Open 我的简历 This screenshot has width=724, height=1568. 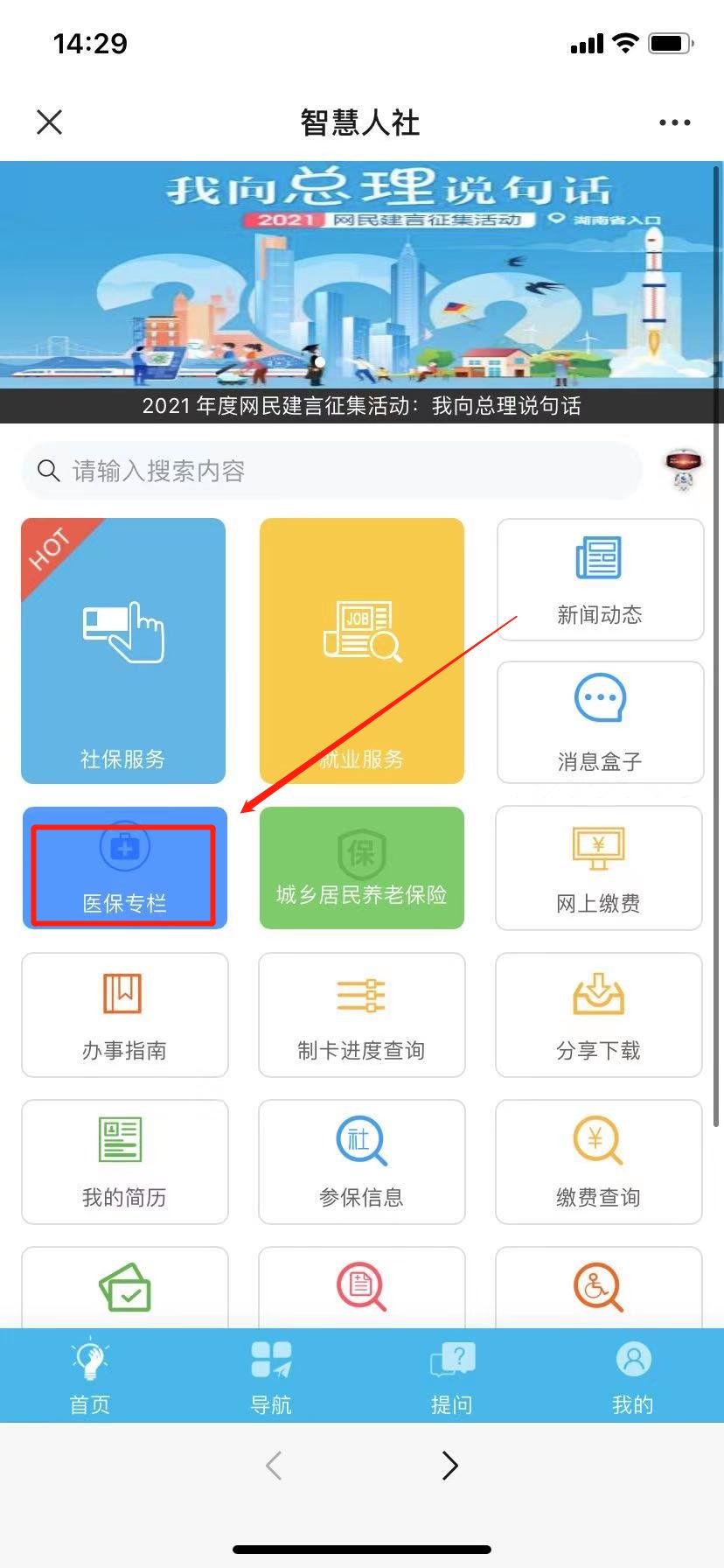(x=124, y=1162)
